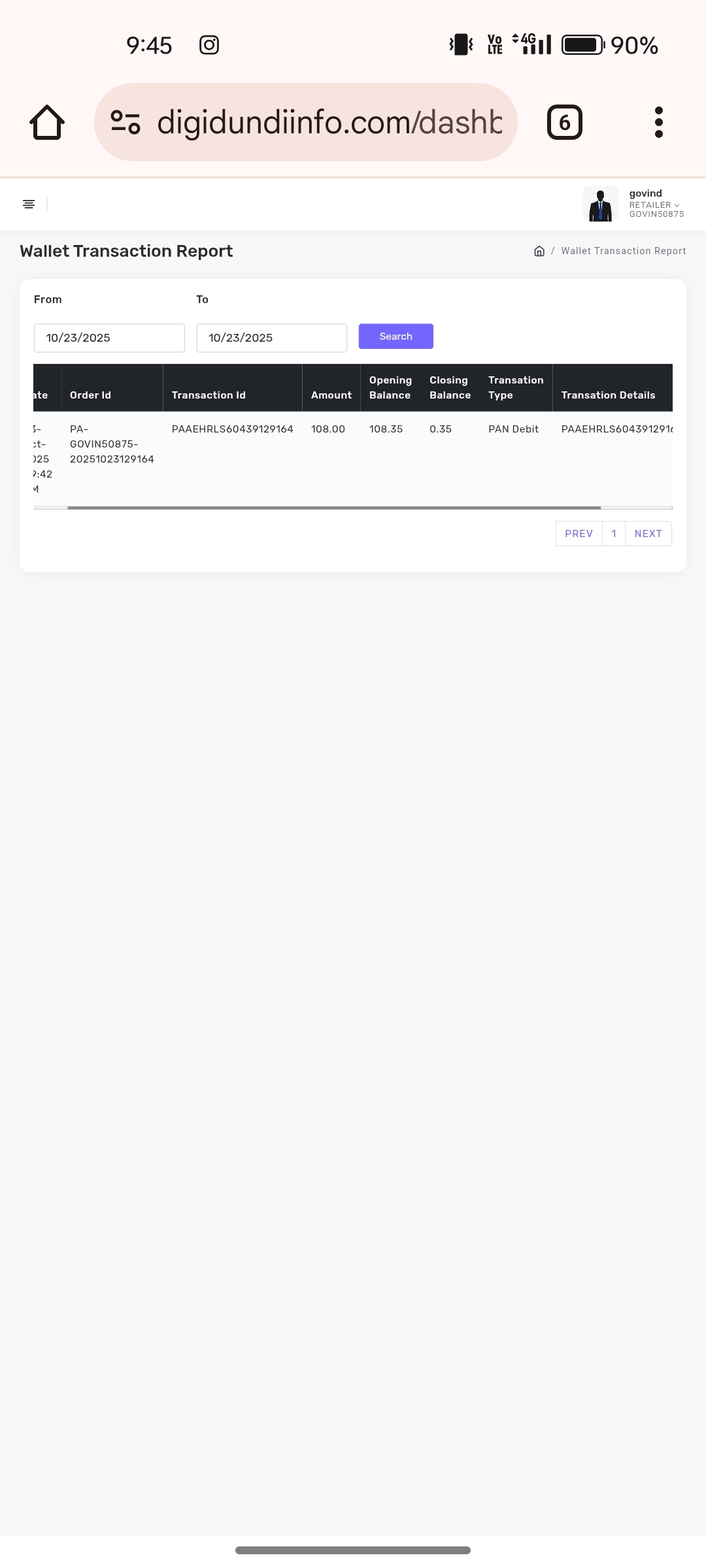Go to next page with NEXT
This screenshot has height=1568, width=706.
click(648, 534)
